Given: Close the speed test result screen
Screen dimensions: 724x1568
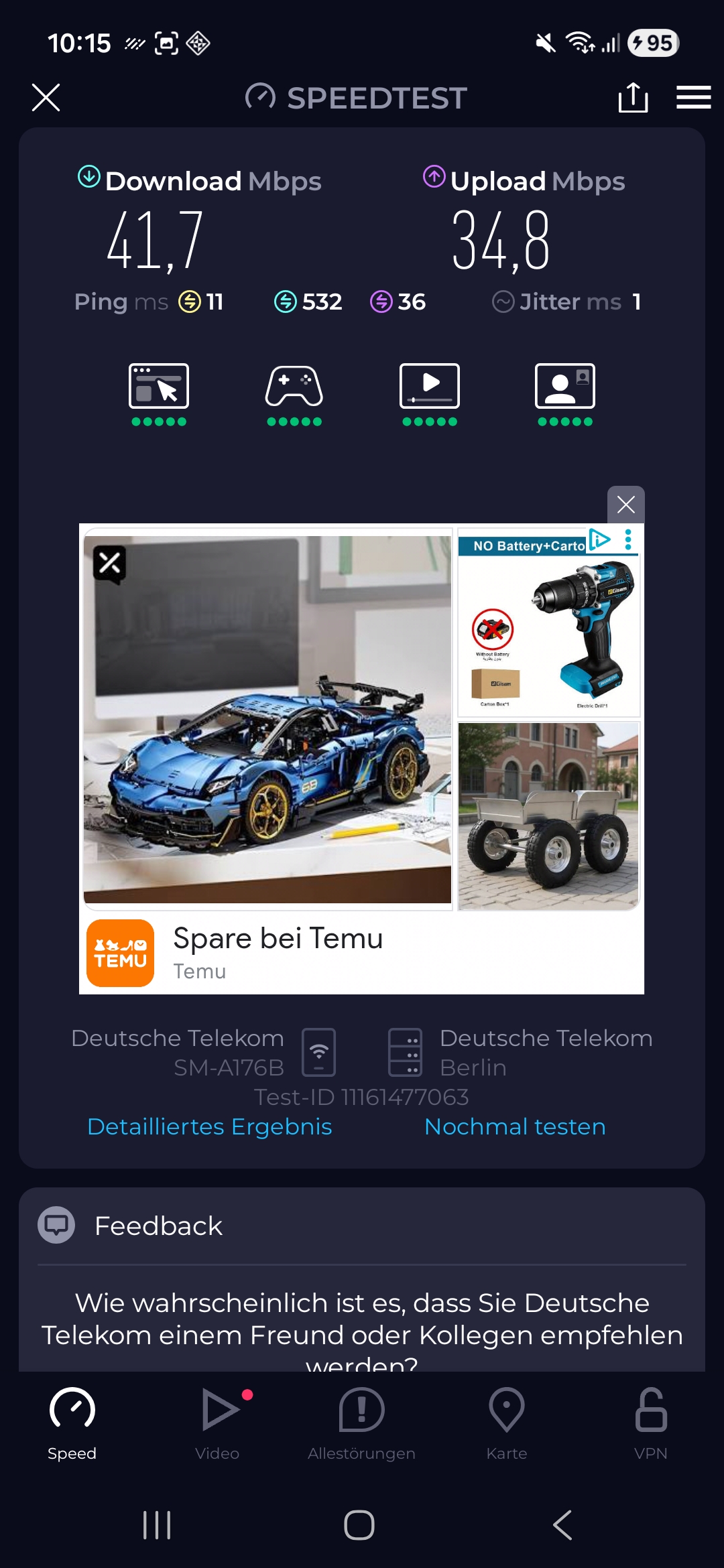Looking at the screenshot, I should pyautogui.click(x=46, y=98).
